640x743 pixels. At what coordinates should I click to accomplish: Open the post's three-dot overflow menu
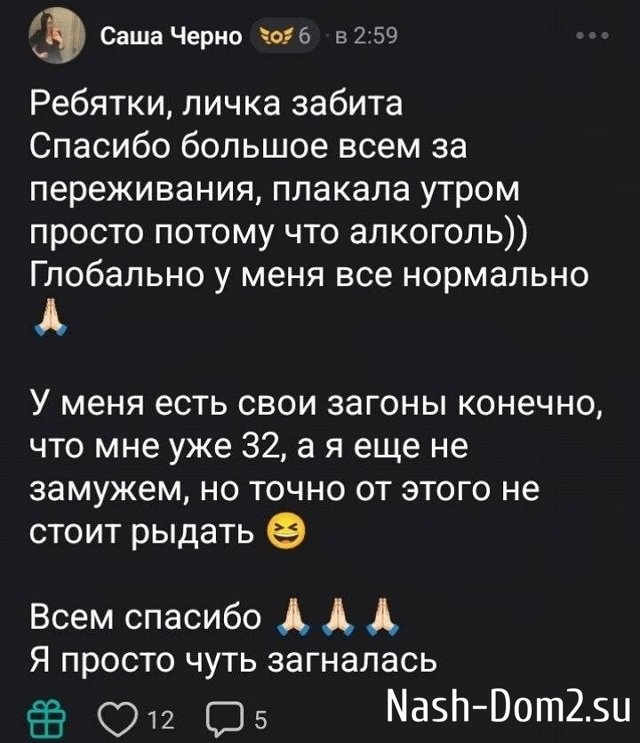tap(598, 37)
